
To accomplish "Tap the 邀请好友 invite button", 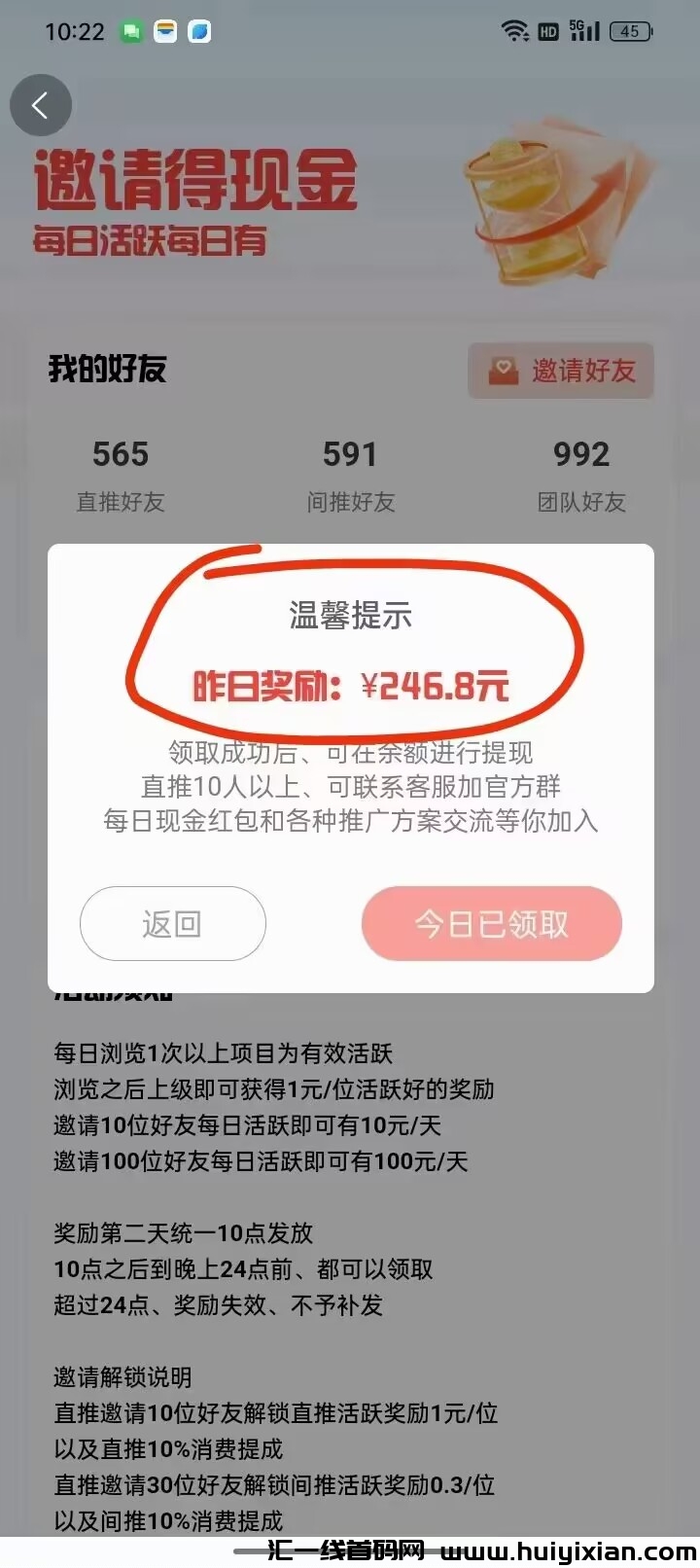I will click(x=561, y=371).
